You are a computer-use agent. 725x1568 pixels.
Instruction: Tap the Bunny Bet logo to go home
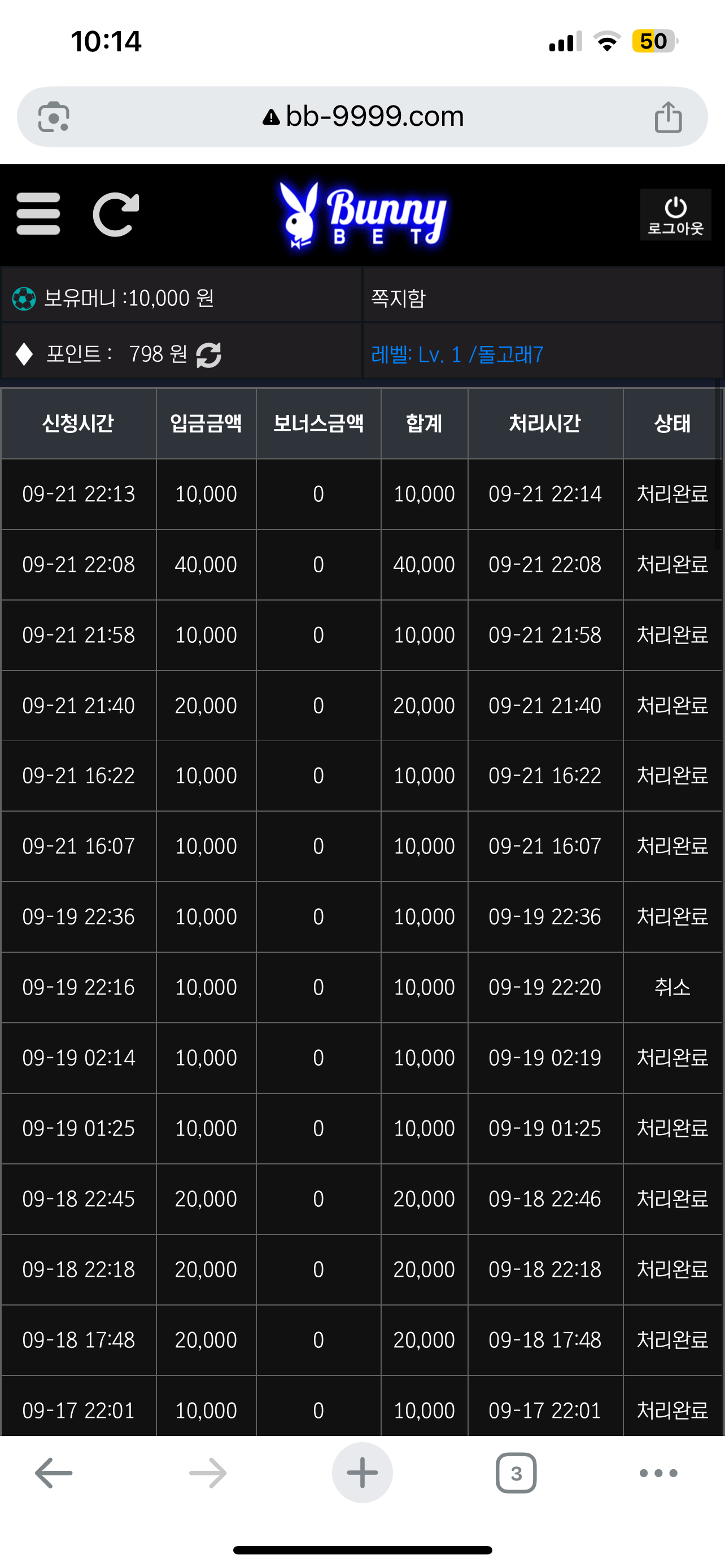(x=363, y=216)
